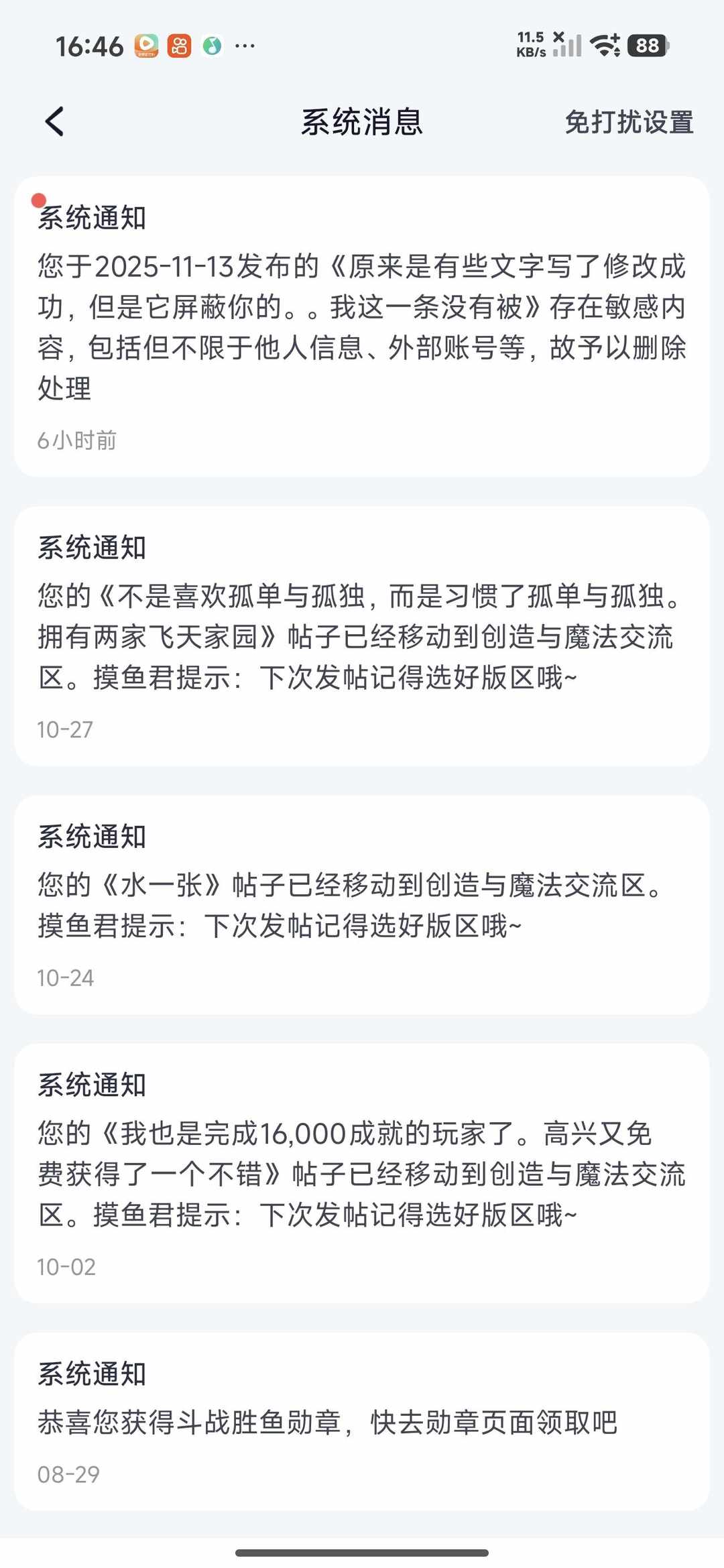
Task: Tap the 6小时前 timestamp
Action: click(76, 440)
